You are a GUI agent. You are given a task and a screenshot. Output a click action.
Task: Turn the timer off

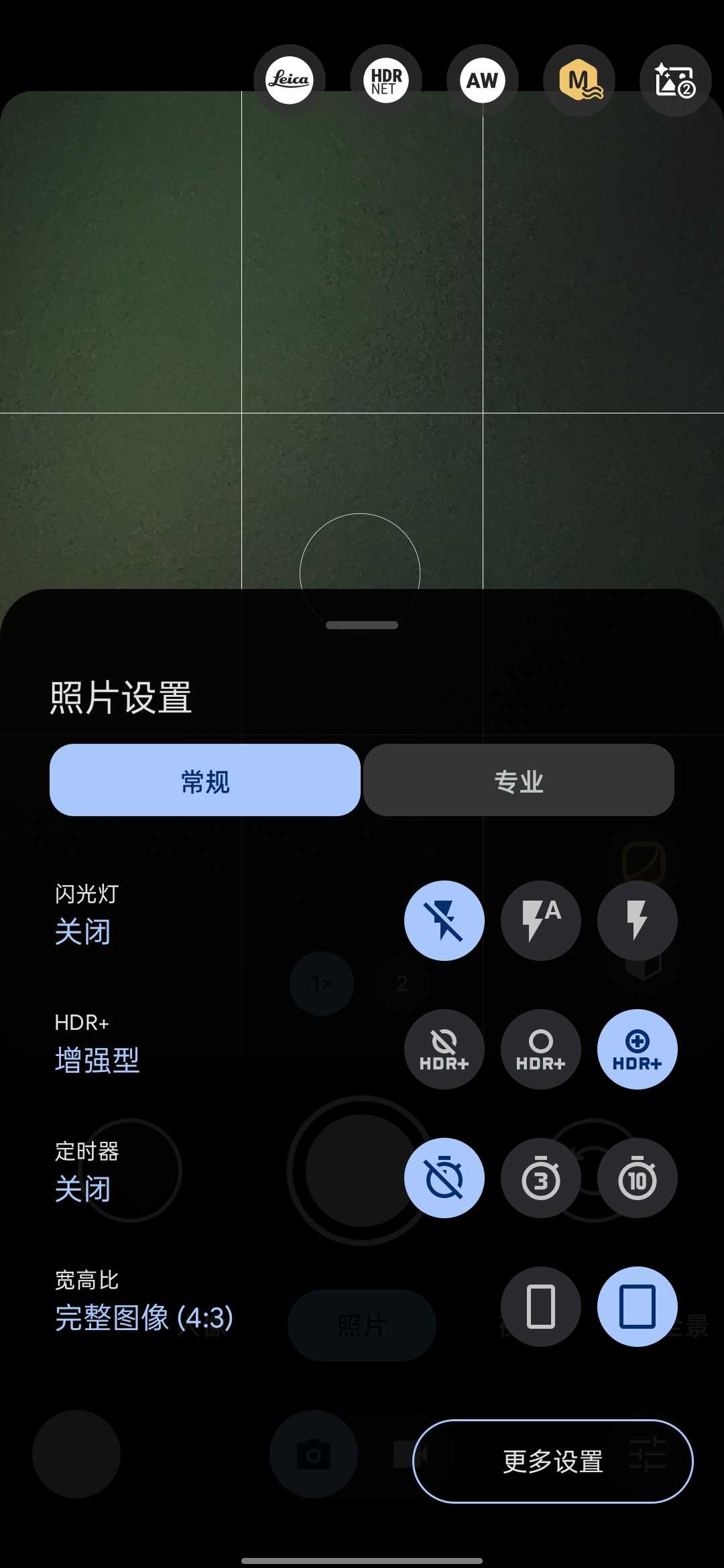[x=444, y=1177]
